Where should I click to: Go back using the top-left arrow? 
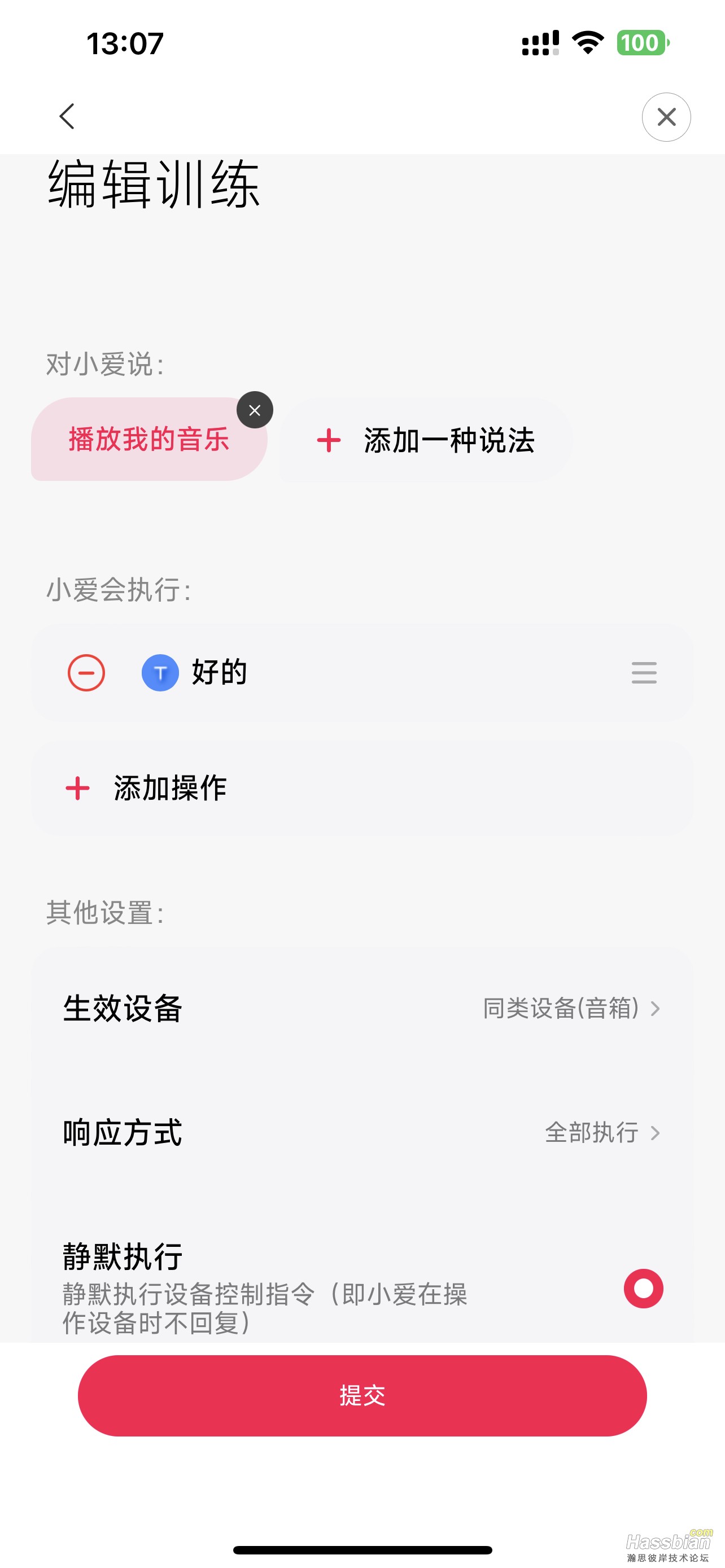click(x=67, y=116)
